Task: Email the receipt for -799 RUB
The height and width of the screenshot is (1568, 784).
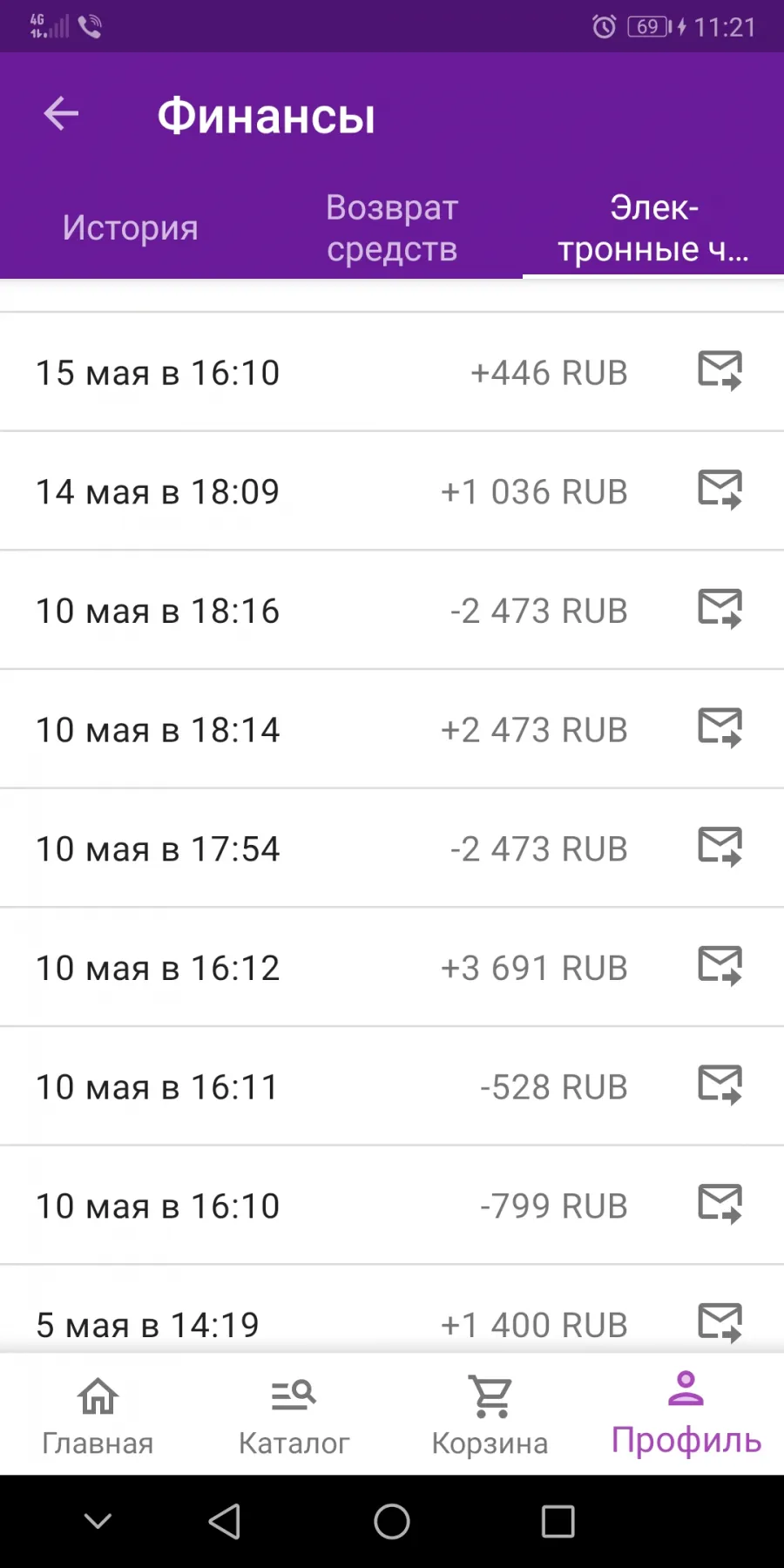Action: pyautogui.click(x=720, y=1204)
